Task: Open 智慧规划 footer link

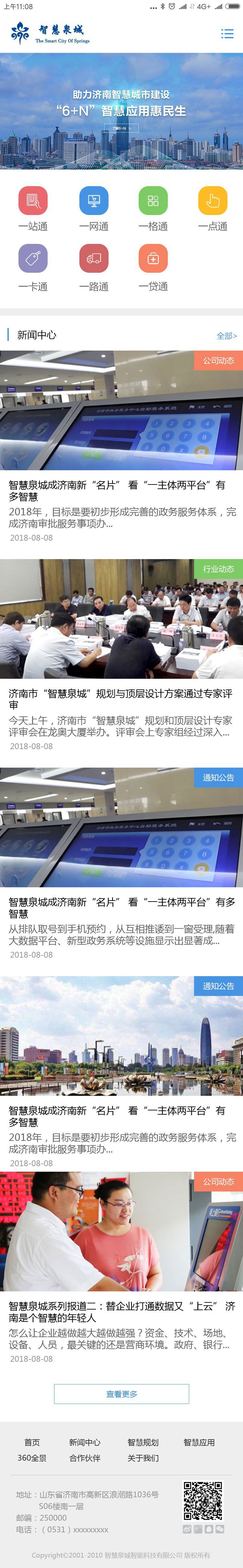Action: tap(143, 1442)
